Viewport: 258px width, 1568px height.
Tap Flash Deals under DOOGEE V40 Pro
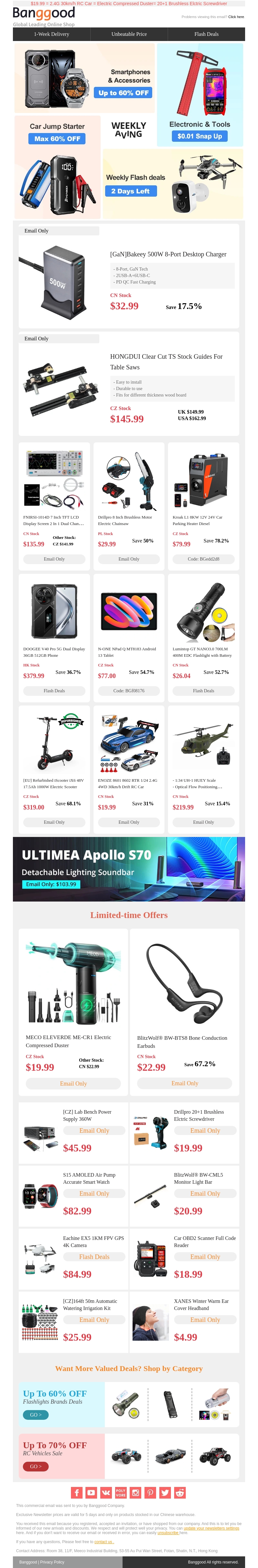pos(54,691)
